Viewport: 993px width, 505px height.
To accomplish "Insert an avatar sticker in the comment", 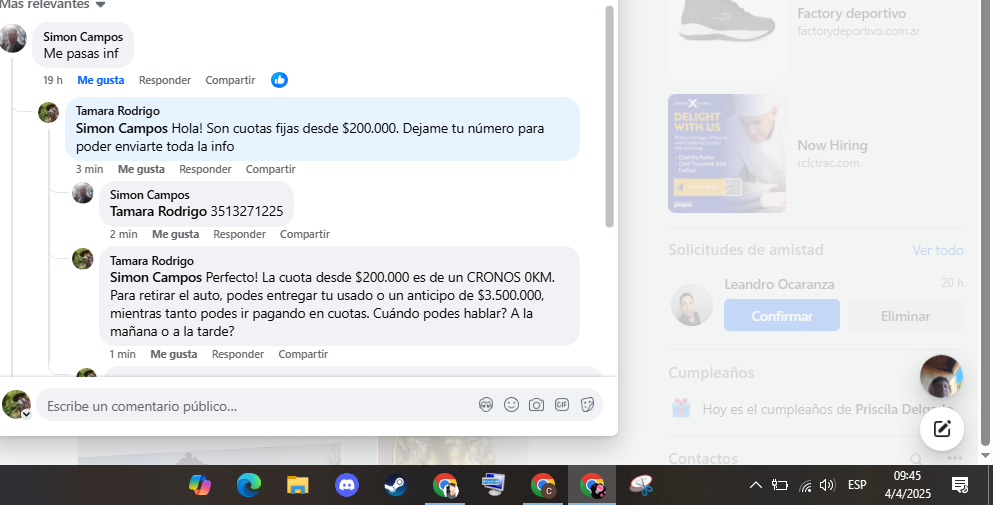I will 486,405.
